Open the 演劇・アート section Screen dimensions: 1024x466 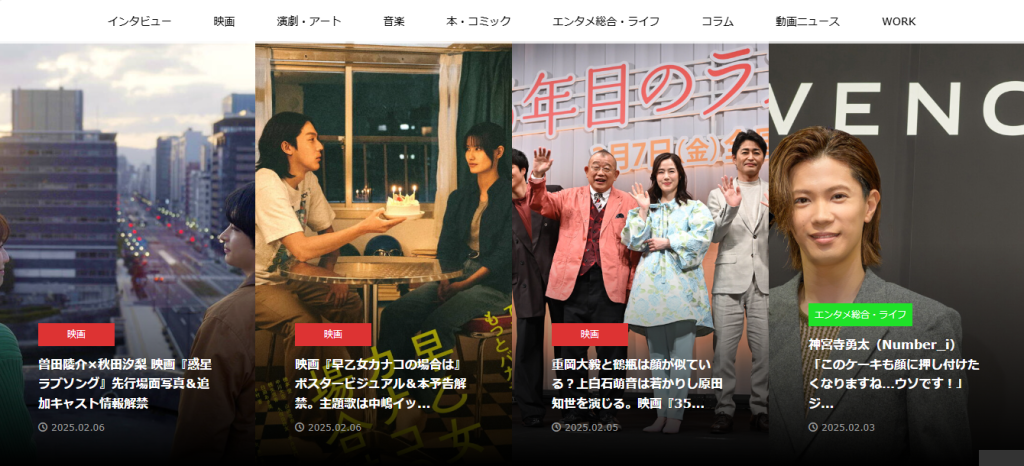pos(309,21)
